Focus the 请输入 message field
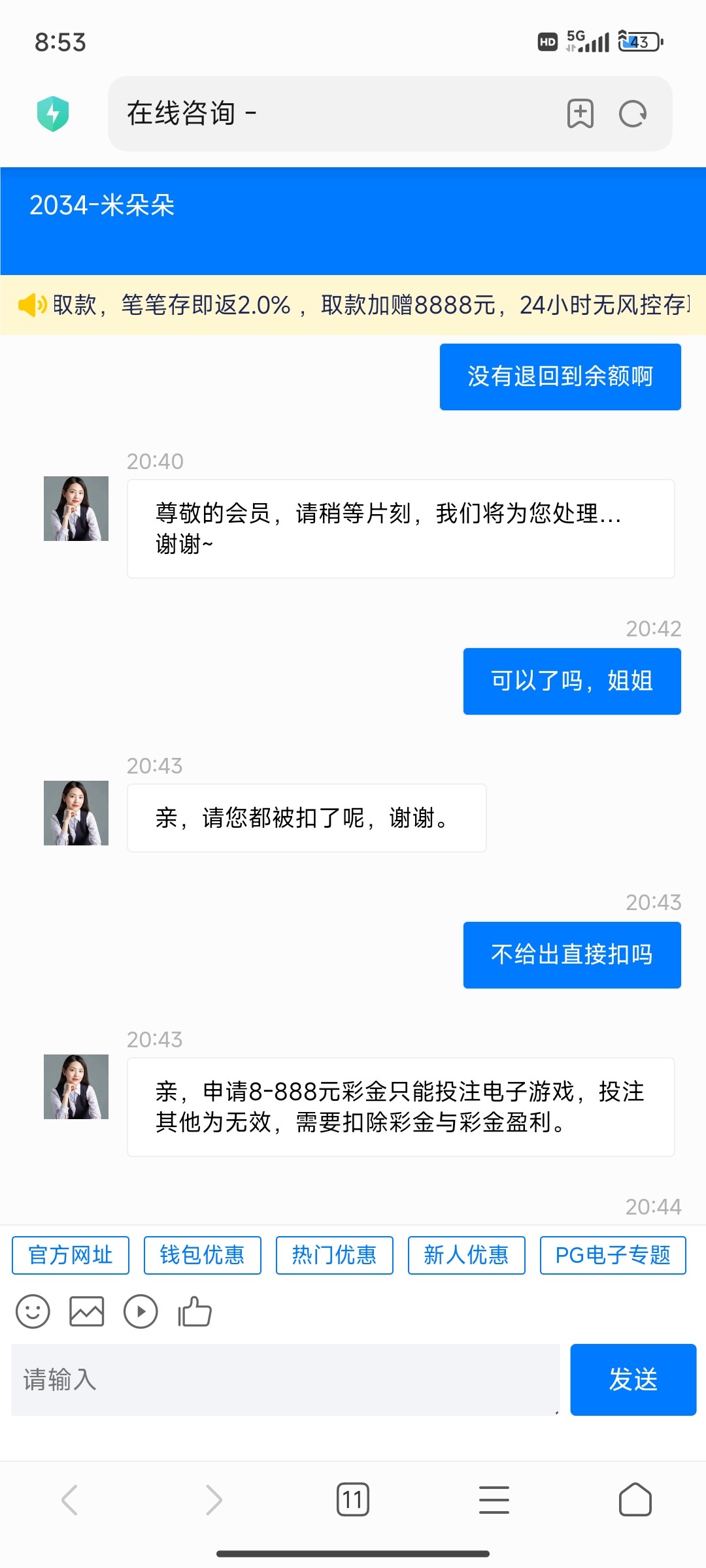Screen dimensions: 706x1568 [285, 1380]
